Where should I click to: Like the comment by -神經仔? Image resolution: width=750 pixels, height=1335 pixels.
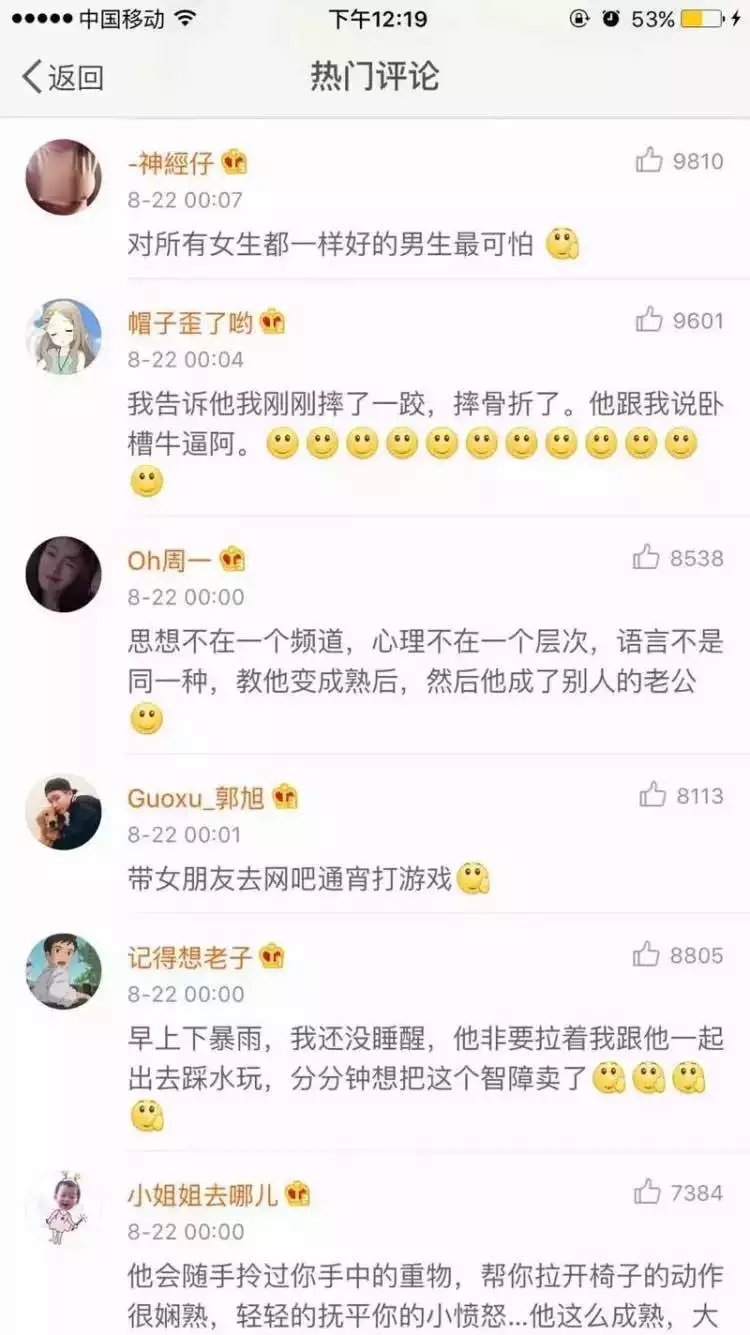coord(650,160)
